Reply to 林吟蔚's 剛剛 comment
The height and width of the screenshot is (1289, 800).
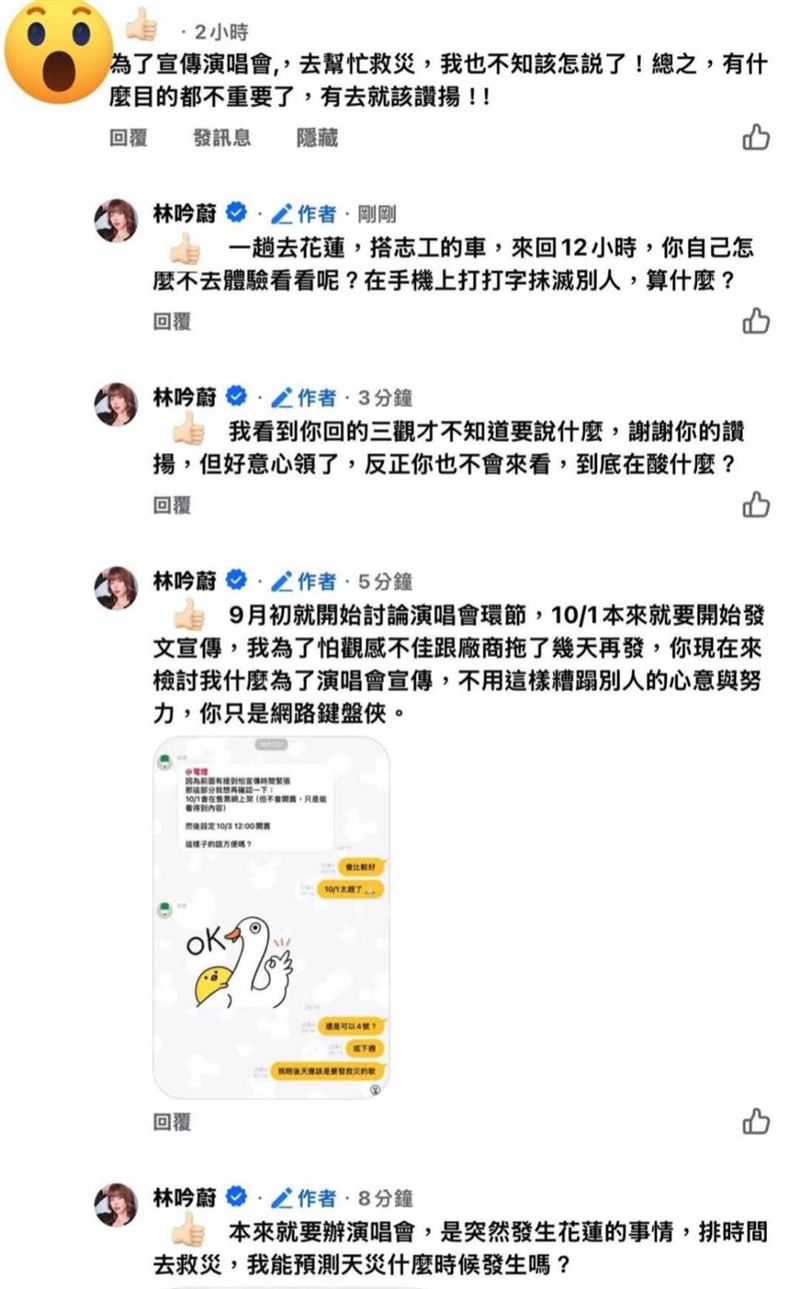[x=171, y=321]
